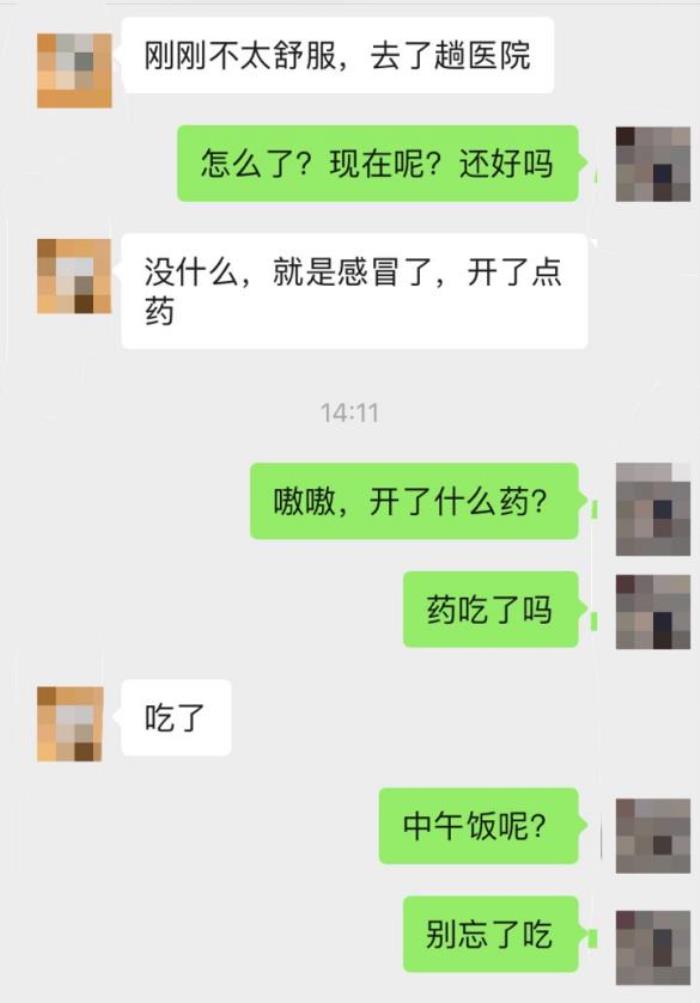The width and height of the screenshot is (700, 1003).
Task: Tap the avatar next to '中午饭呢?'
Action: [653, 835]
